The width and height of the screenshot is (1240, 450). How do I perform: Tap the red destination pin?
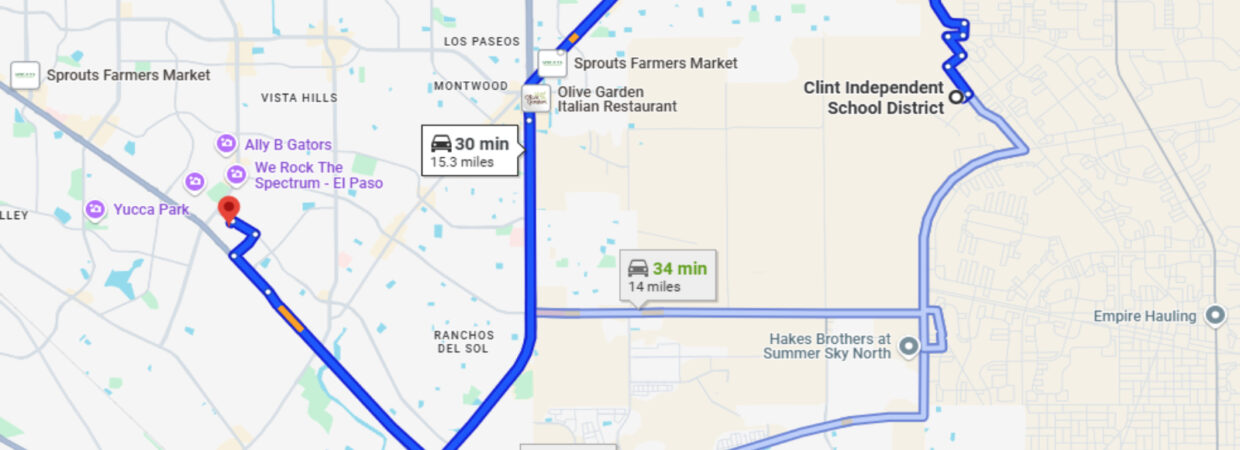[229, 209]
